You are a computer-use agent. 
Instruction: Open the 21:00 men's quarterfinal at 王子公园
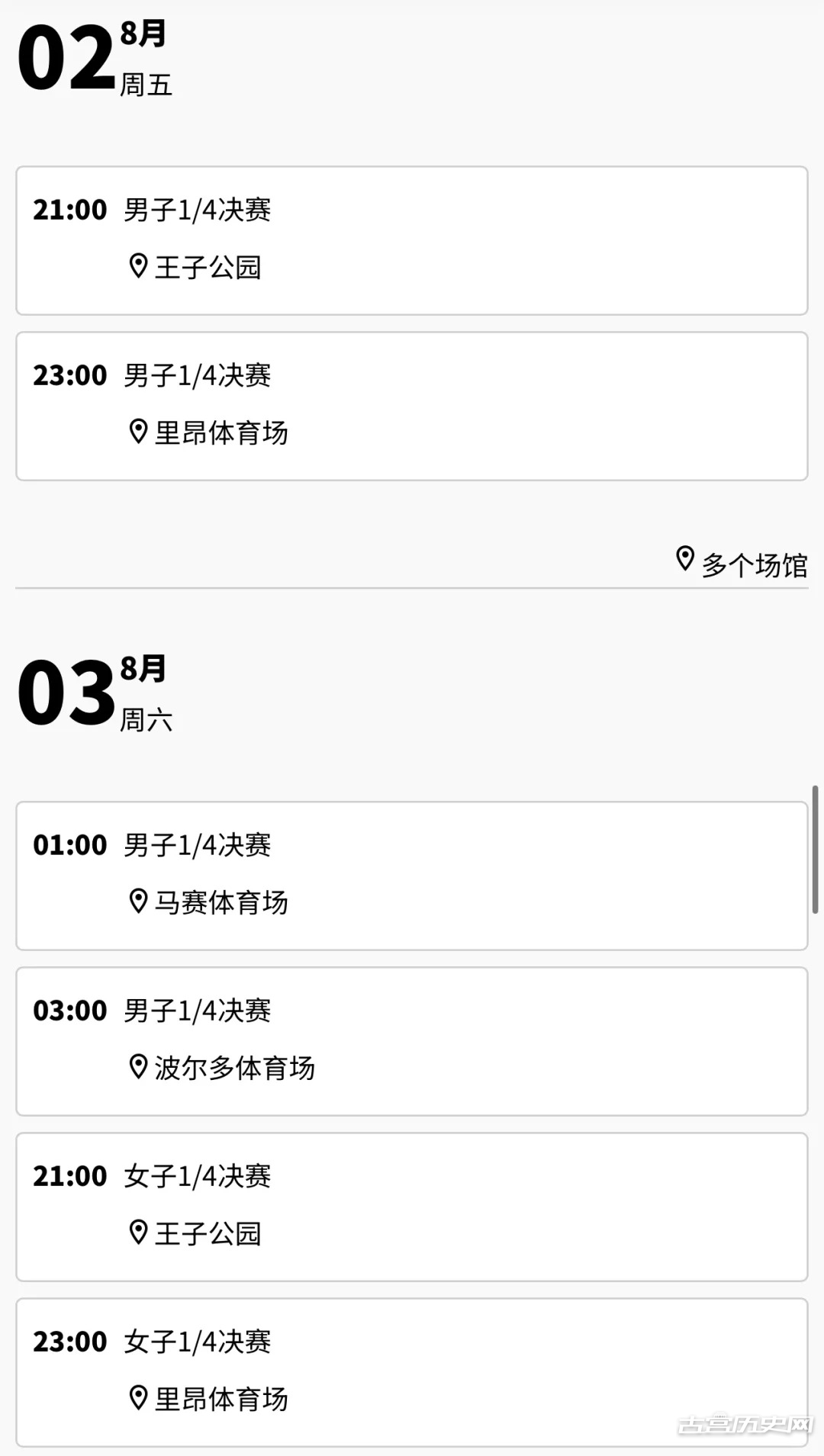tap(412, 240)
